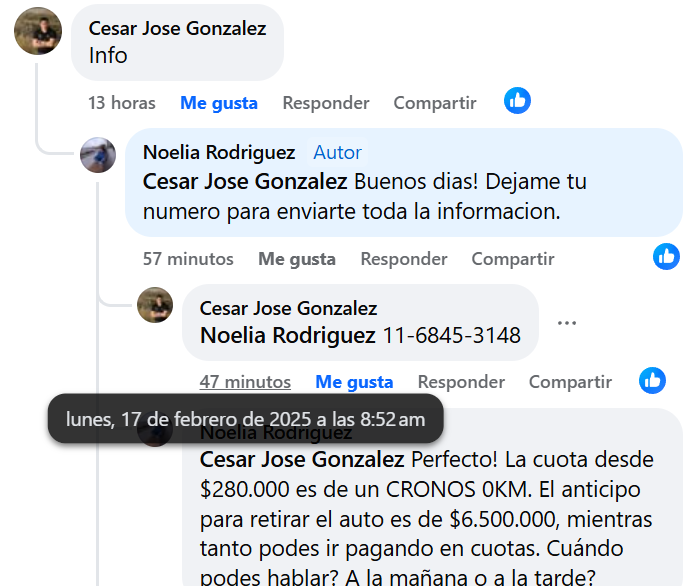
Task: Like Noelia's "Buenos dias" reply
Action: (x=296, y=259)
